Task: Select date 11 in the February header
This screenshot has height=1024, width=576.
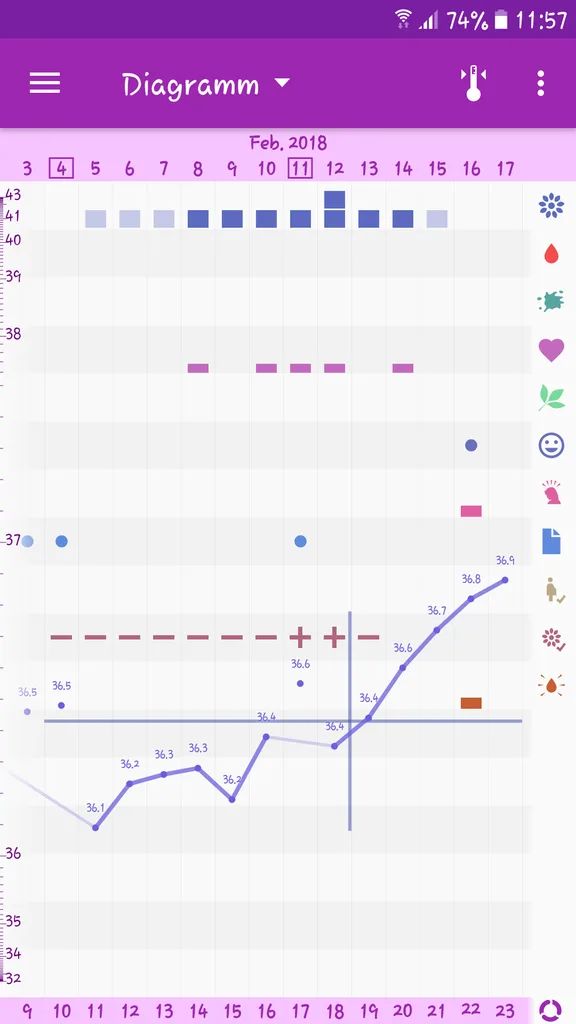Action: [x=300, y=168]
